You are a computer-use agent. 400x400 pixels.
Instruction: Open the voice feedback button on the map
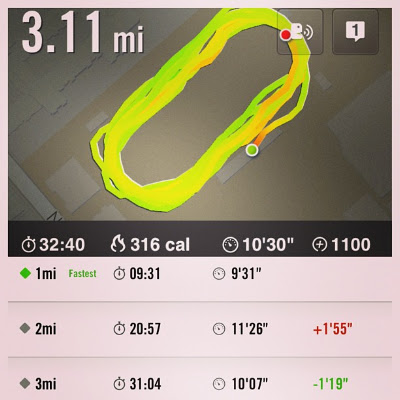pyautogui.click(x=300, y=32)
